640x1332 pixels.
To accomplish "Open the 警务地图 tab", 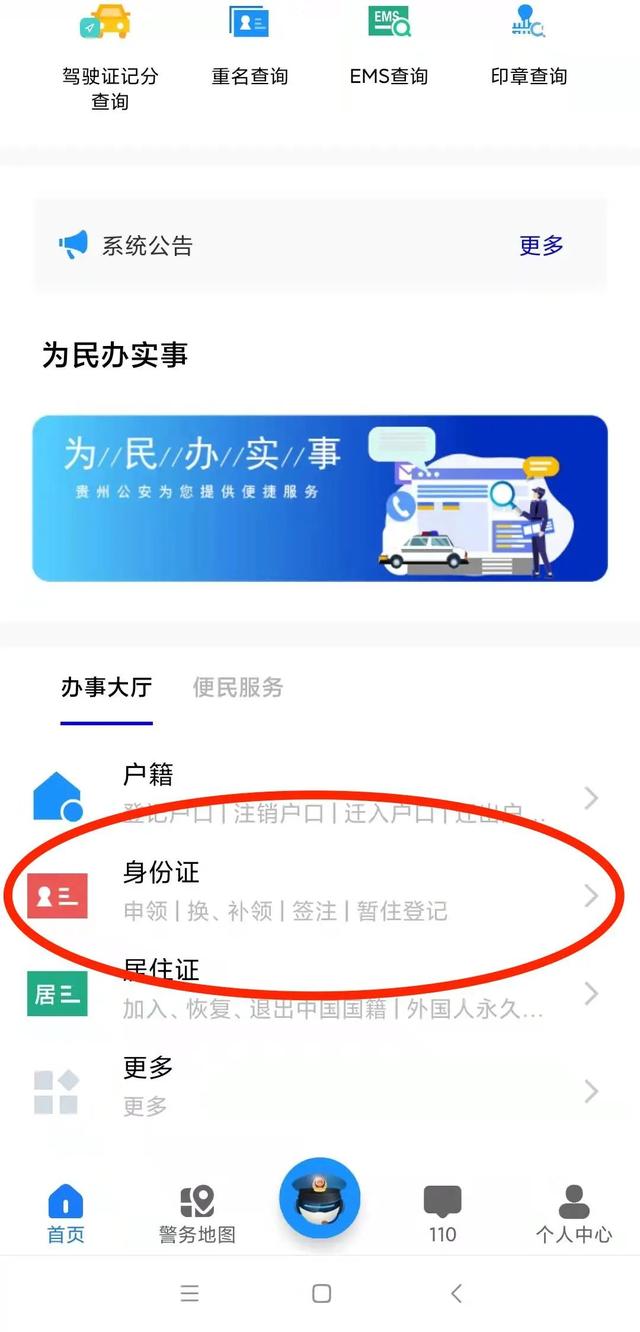I will [x=198, y=1214].
